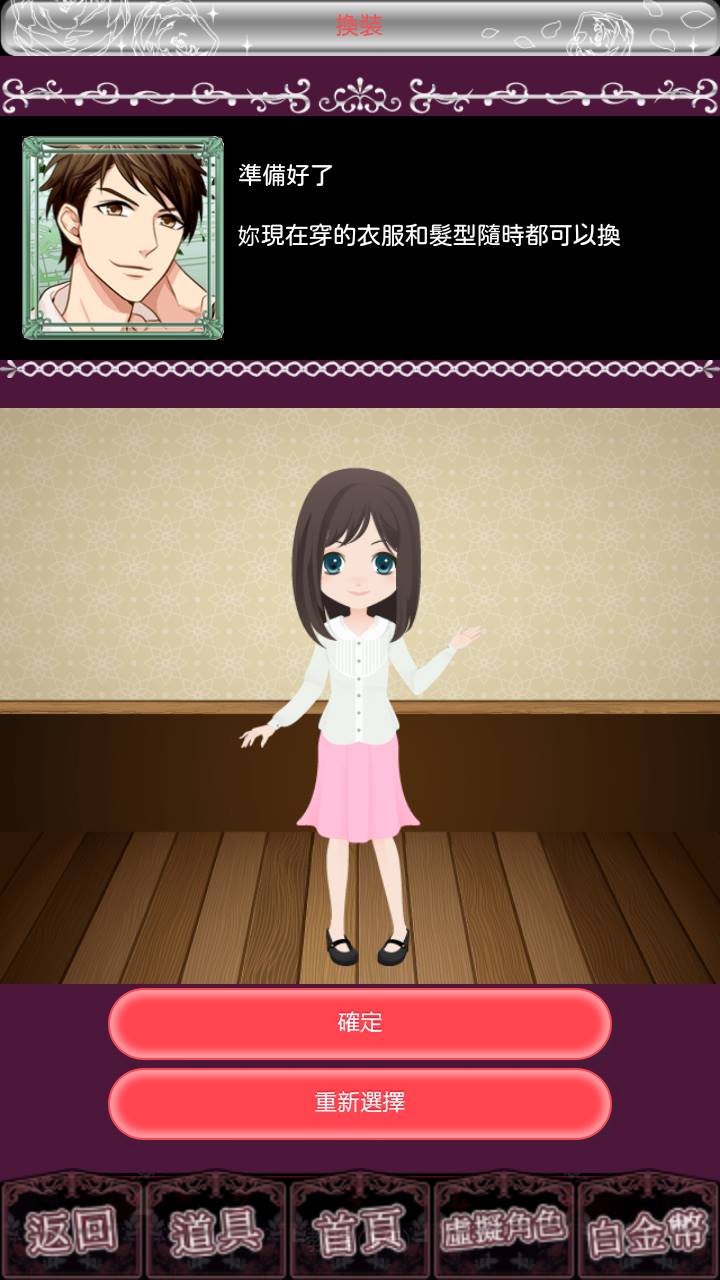Open the 白金幣 platinum coins tab
This screenshot has width=720, height=1280.
point(648,1230)
